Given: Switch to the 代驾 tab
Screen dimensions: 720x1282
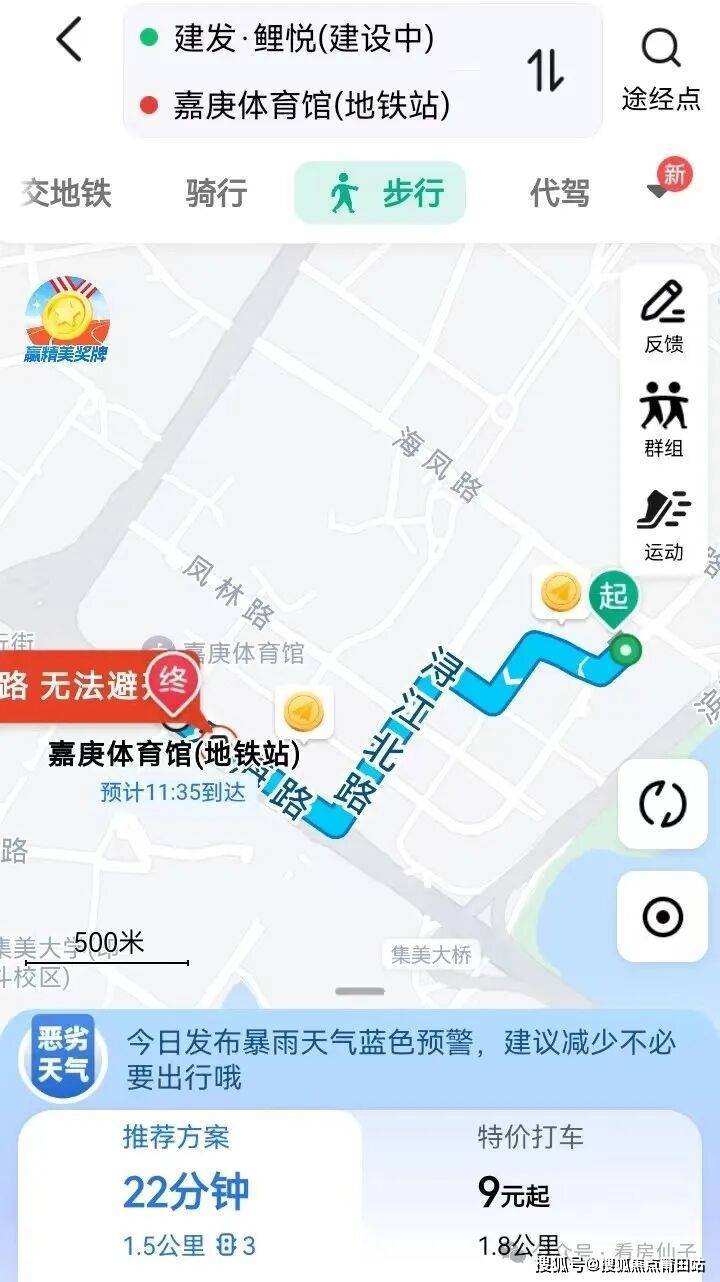Looking at the screenshot, I should [x=560, y=193].
